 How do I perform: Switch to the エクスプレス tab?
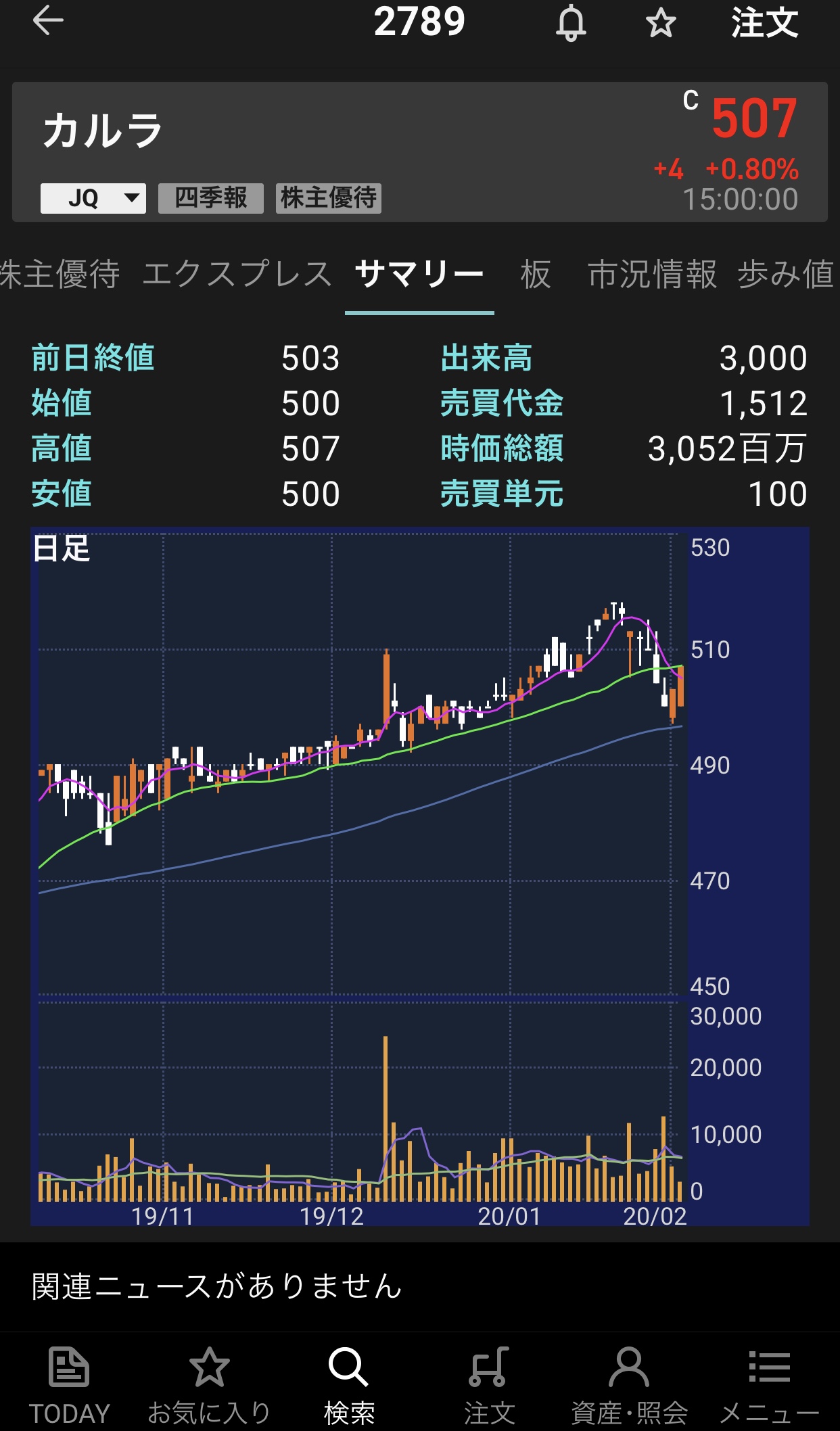[x=237, y=275]
